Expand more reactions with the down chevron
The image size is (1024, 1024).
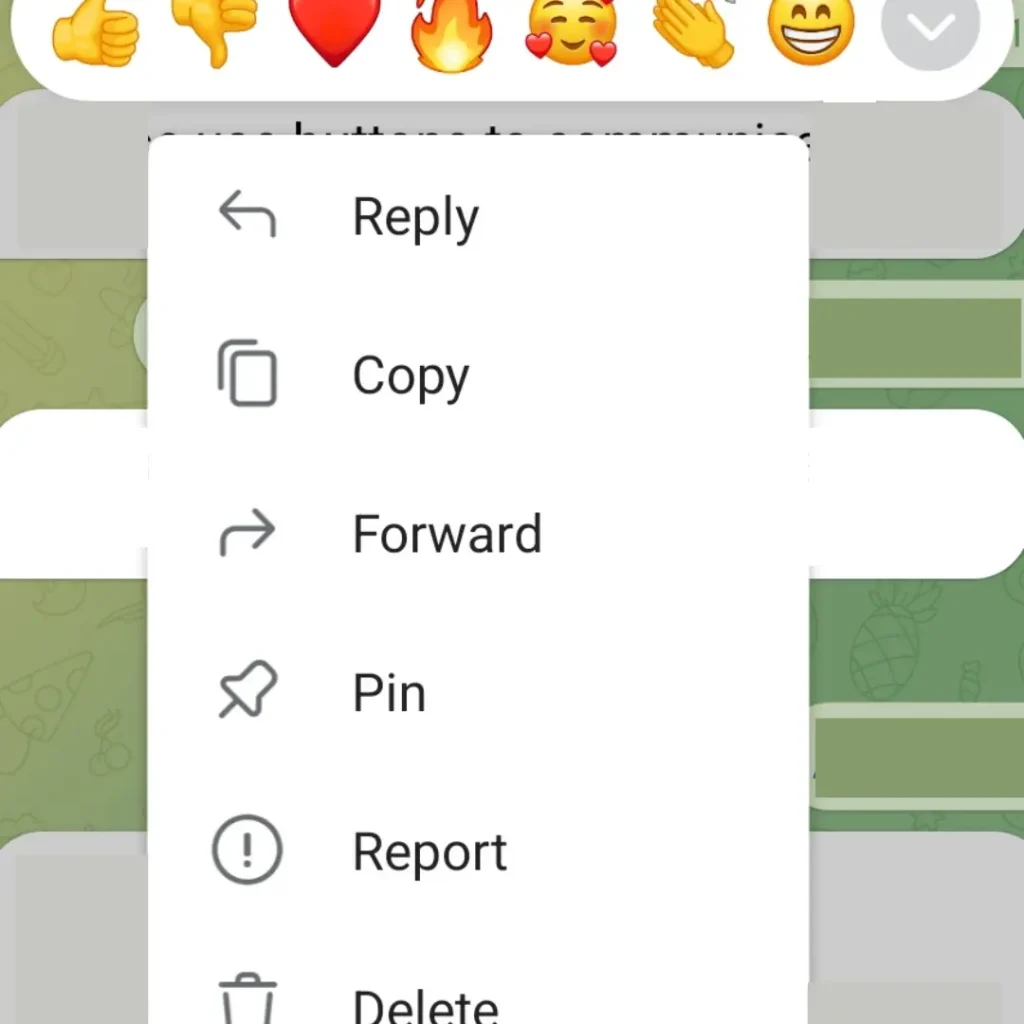[930, 30]
